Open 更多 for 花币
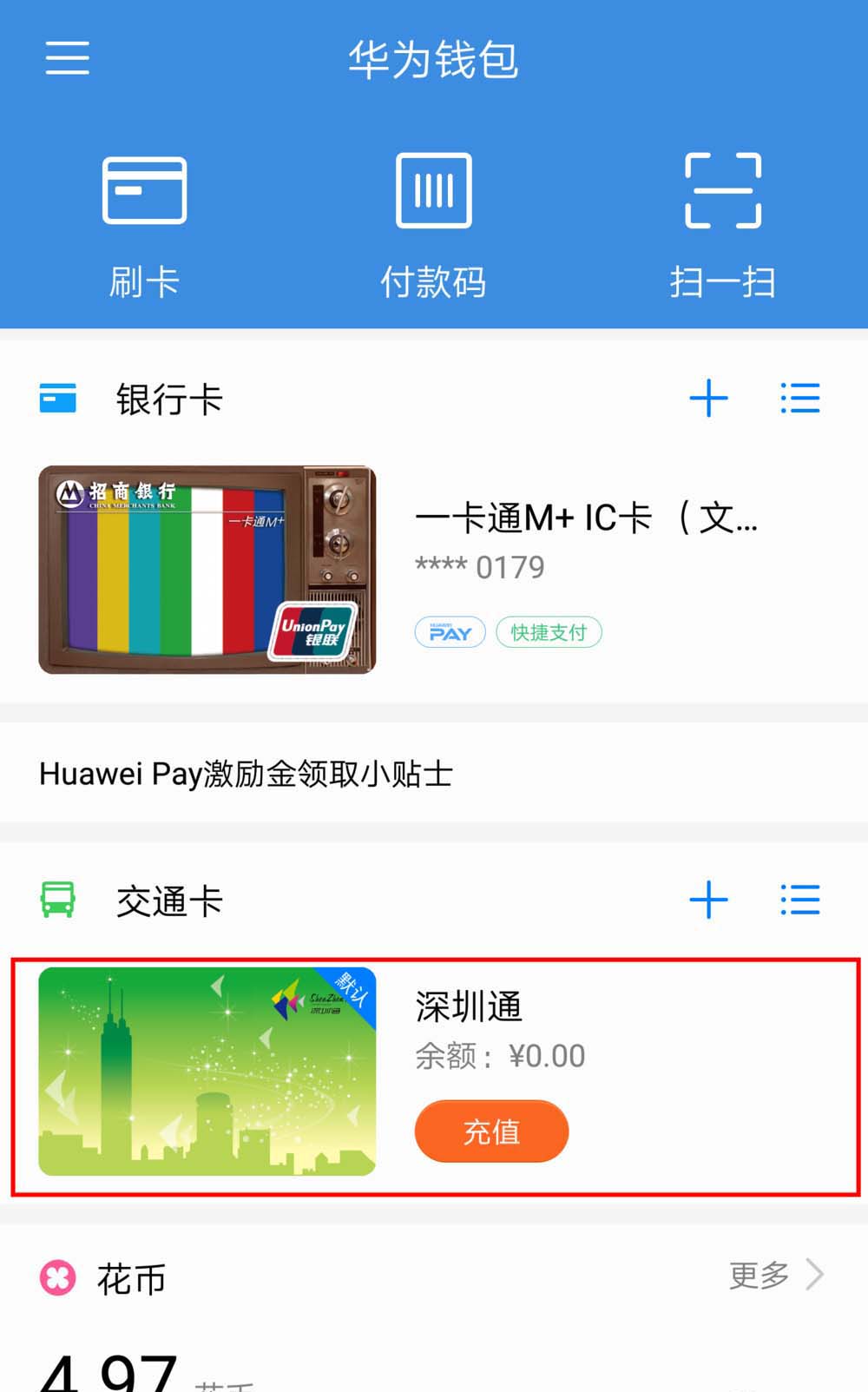The height and width of the screenshot is (1392, 868). click(775, 1276)
